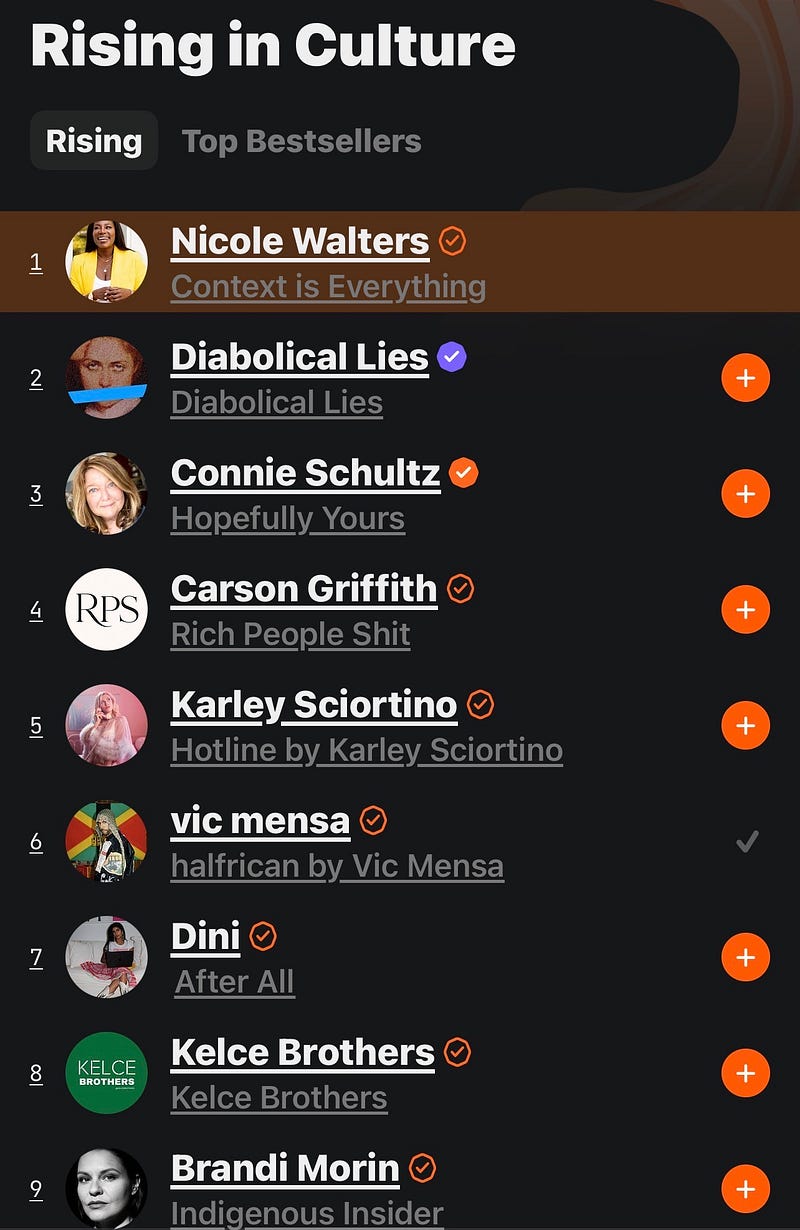Open the Diabolical Lies avatar
The height and width of the screenshot is (1230, 800).
pos(106,378)
